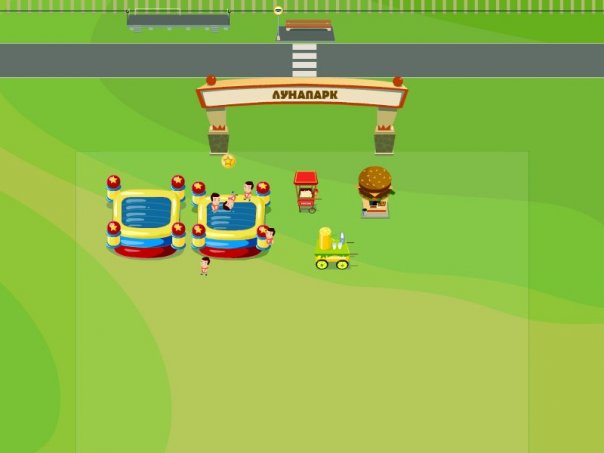604x453 pixels.
Task: Tap the Лунапарк entrance arch
Action: pyautogui.click(x=302, y=96)
